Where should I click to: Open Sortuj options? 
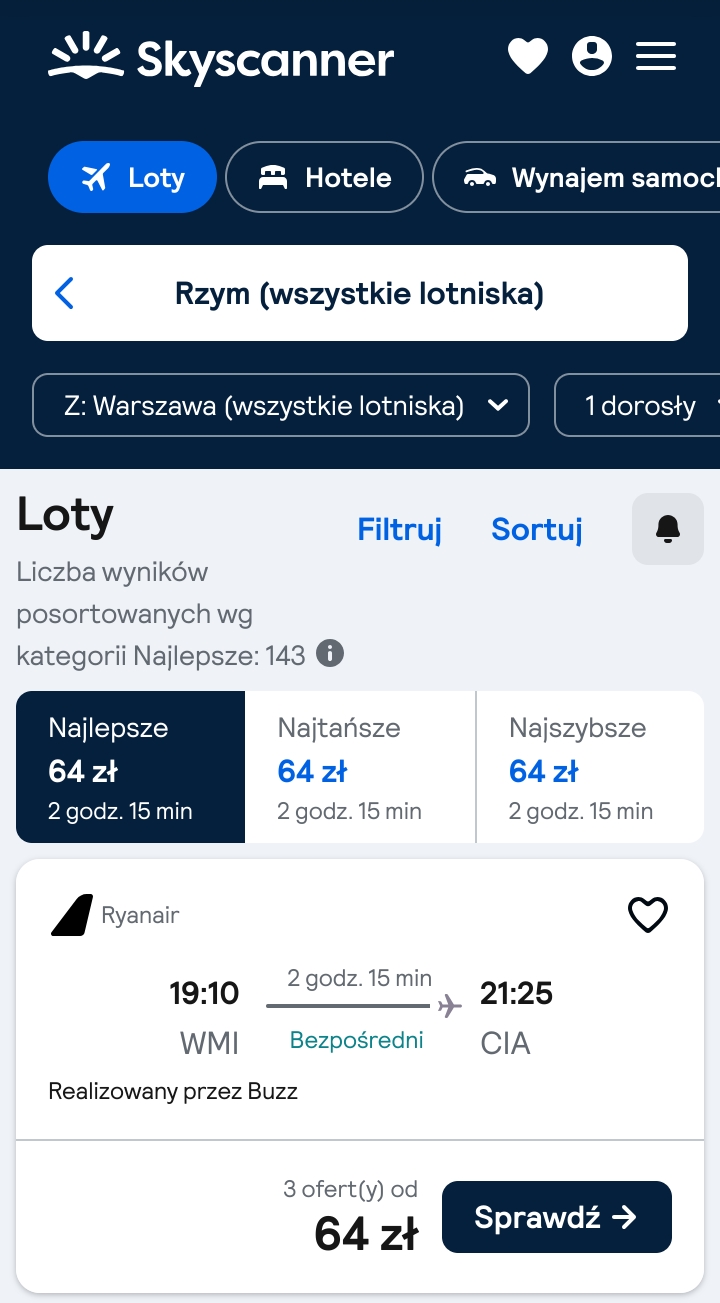pyautogui.click(x=537, y=529)
